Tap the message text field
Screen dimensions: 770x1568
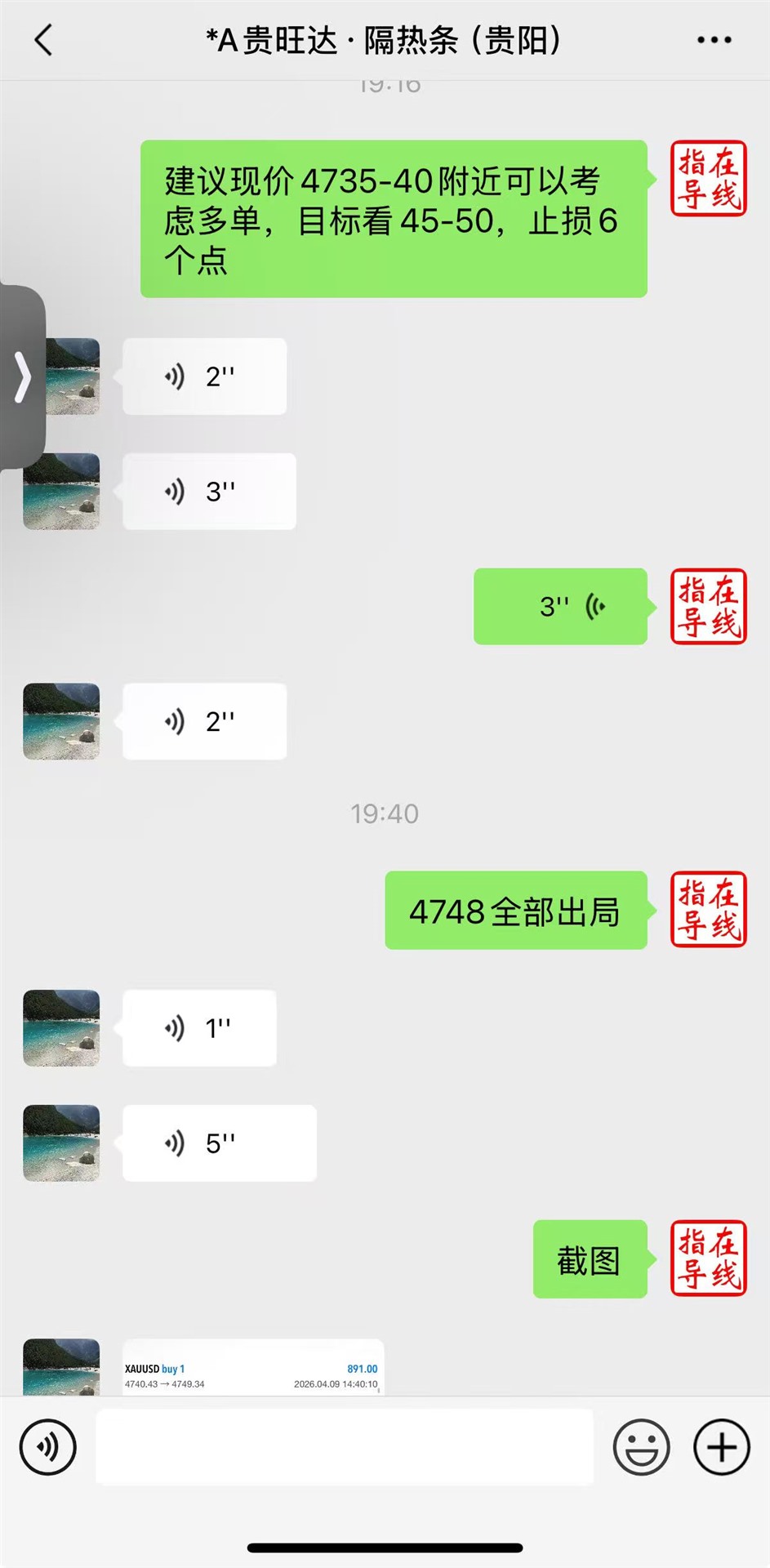[344, 1446]
